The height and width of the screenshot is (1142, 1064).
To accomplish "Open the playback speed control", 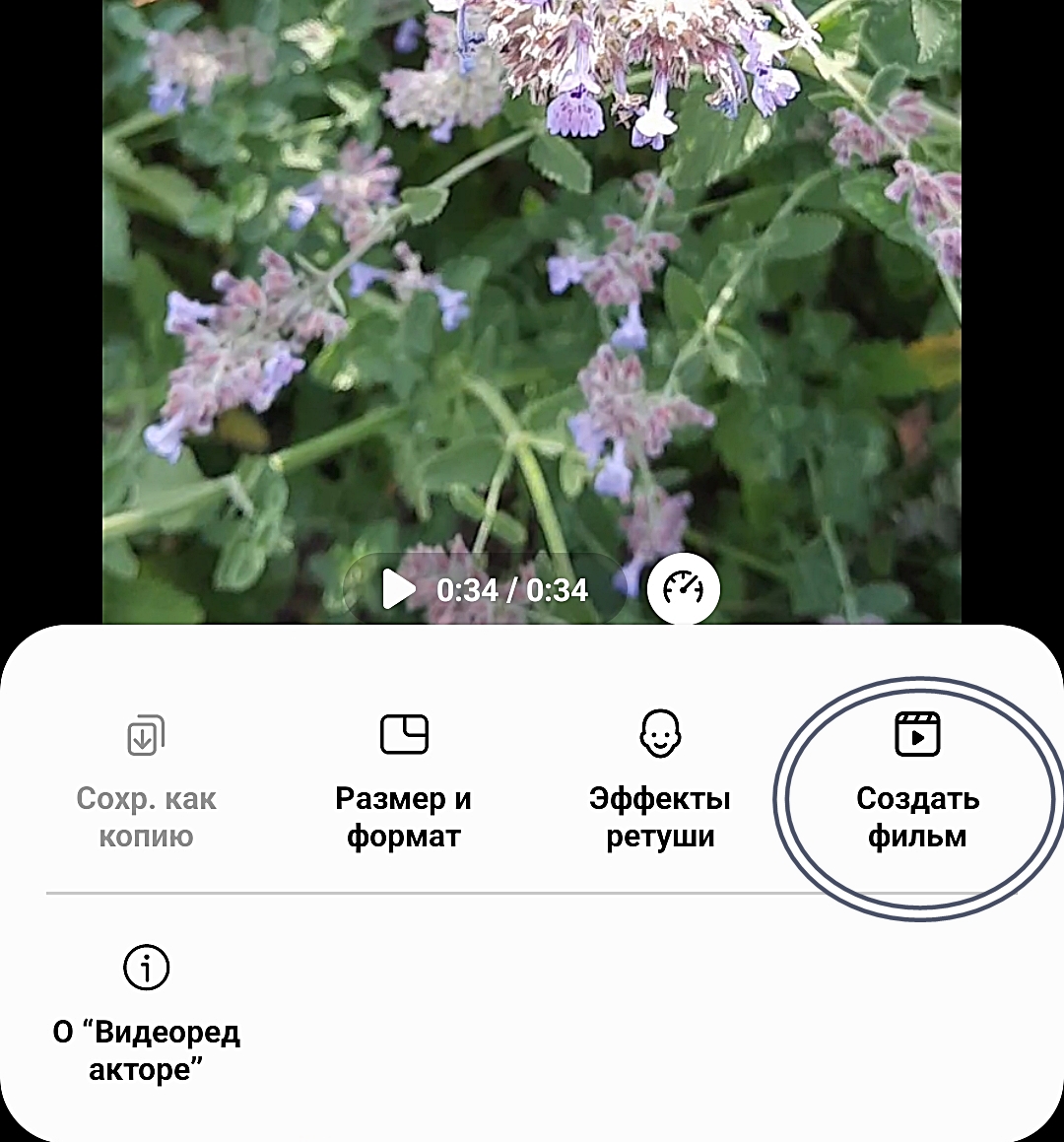I will click(x=683, y=589).
